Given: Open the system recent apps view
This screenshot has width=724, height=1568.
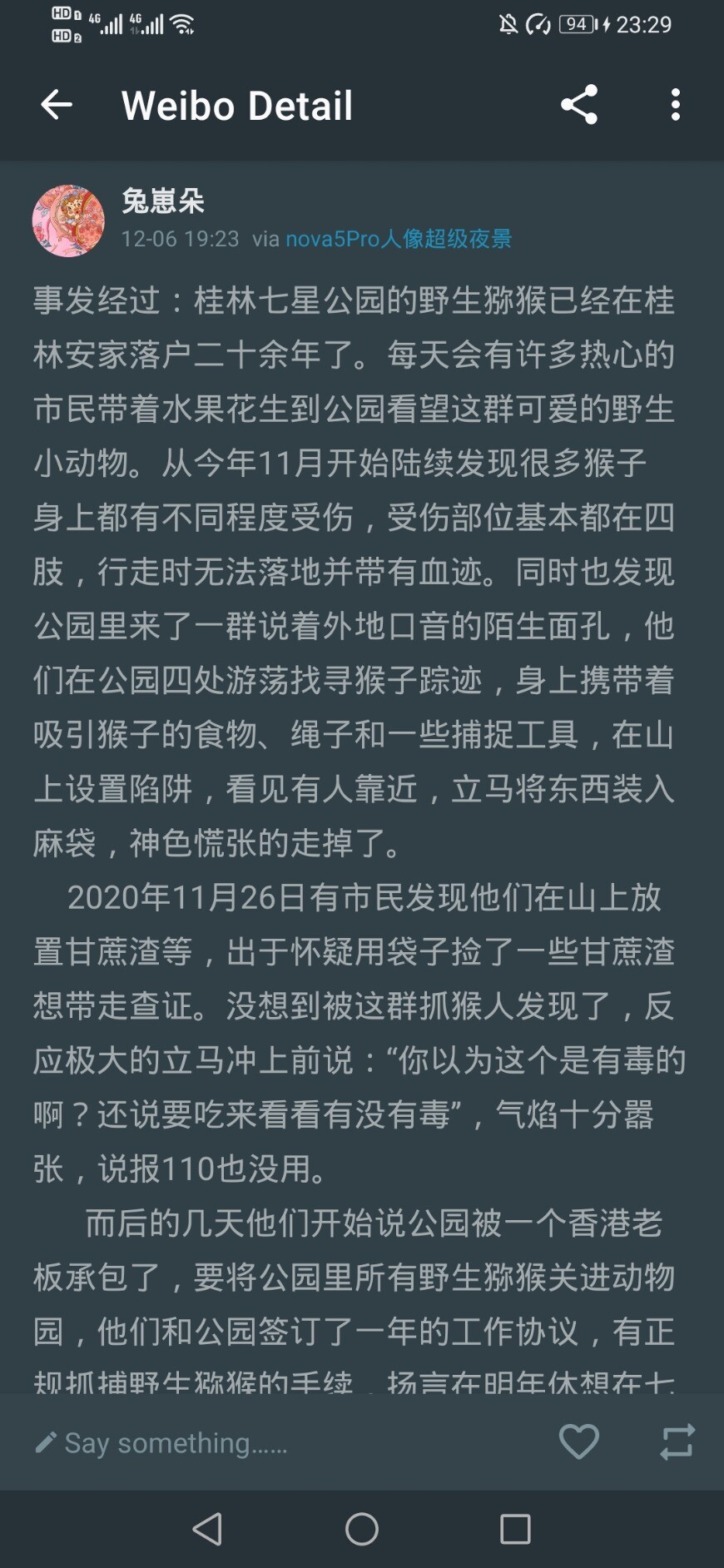Looking at the screenshot, I should pyautogui.click(x=515, y=1529).
